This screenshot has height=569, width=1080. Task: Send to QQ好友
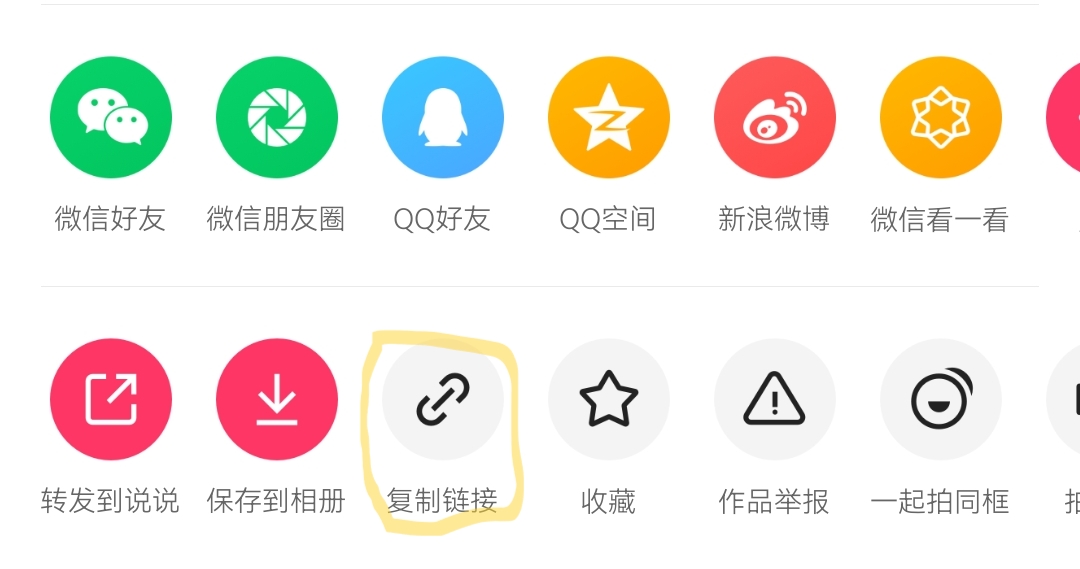pos(442,117)
